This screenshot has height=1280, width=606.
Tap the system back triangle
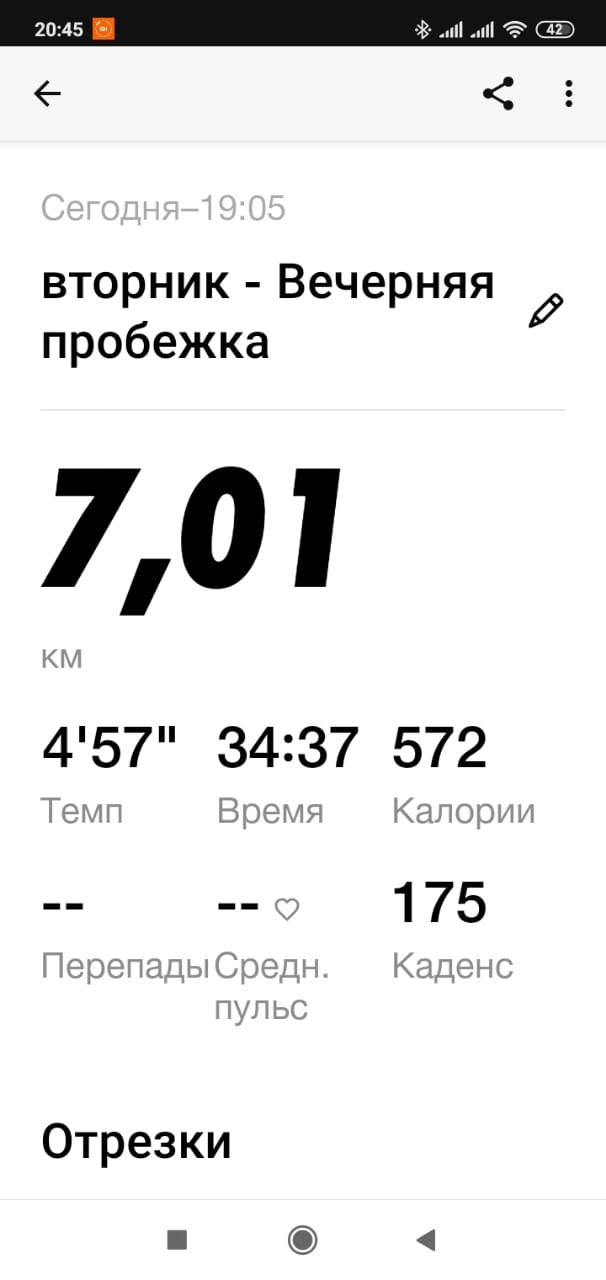[x=426, y=1240]
